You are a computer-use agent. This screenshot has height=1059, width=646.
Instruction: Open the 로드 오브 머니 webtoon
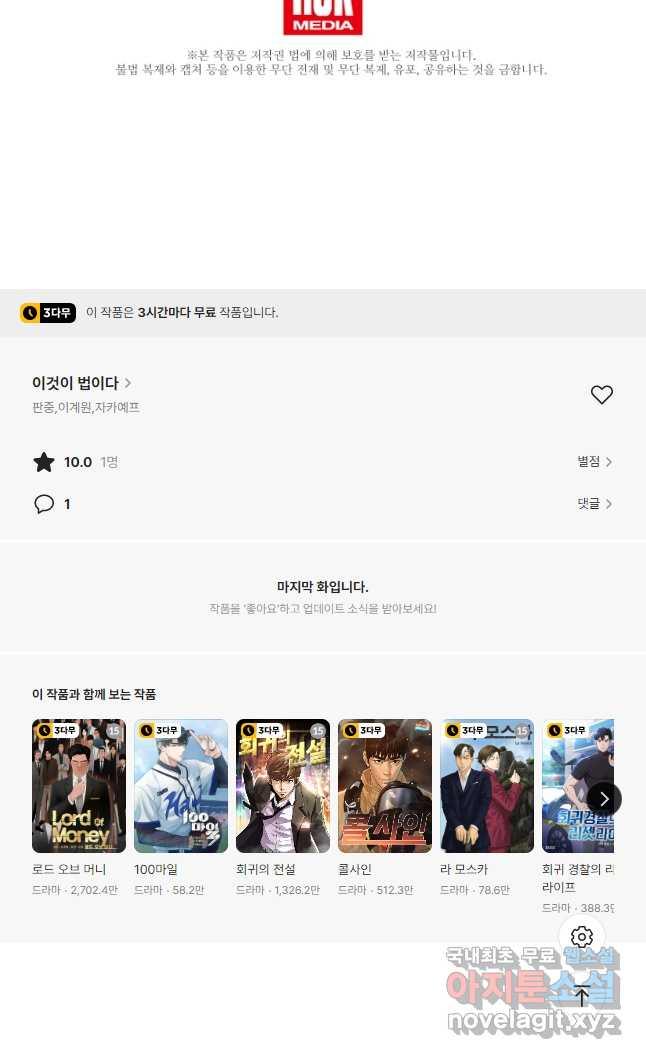[x=79, y=786]
